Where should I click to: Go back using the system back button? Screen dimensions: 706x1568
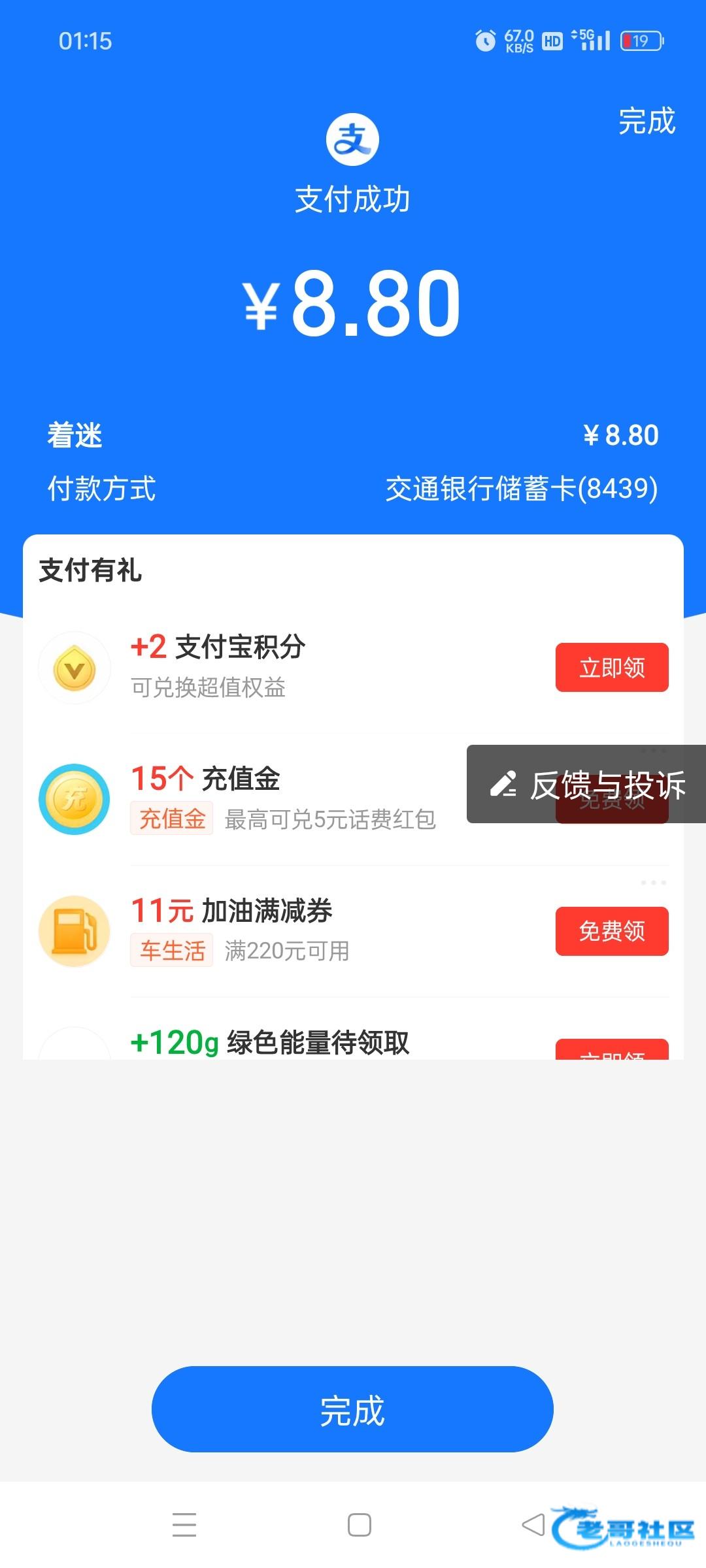tap(533, 1525)
